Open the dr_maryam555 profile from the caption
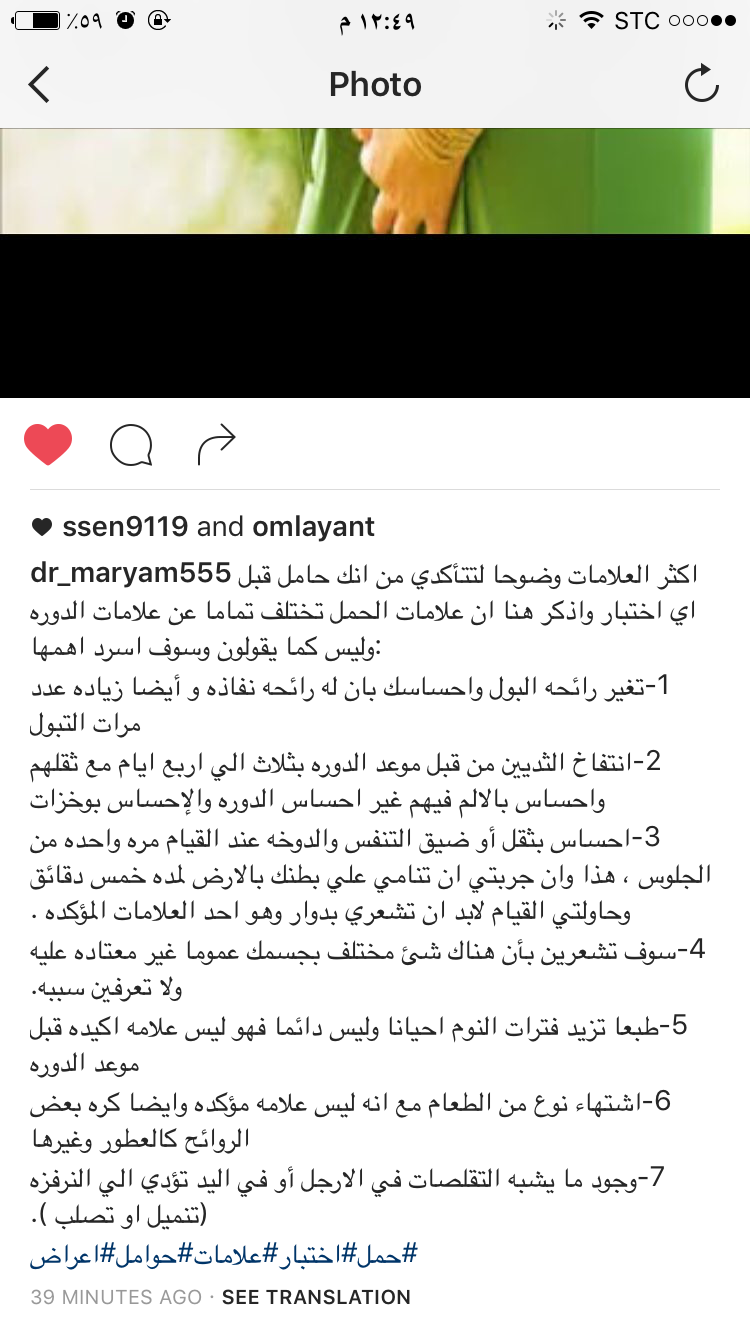750x1334 pixels. pyautogui.click(x=131, y=574)
